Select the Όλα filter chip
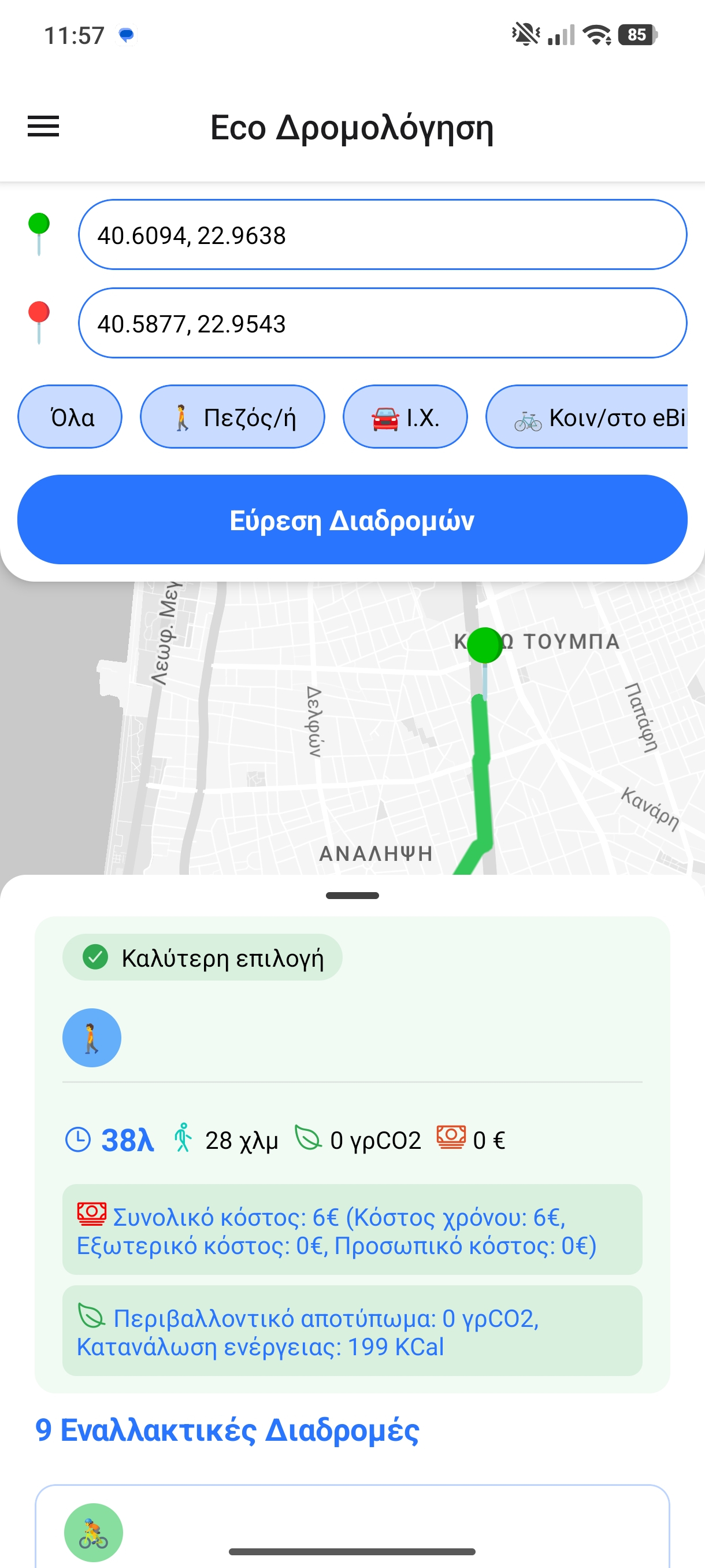Screen dimensions: 705x1568 click(70, 417)
